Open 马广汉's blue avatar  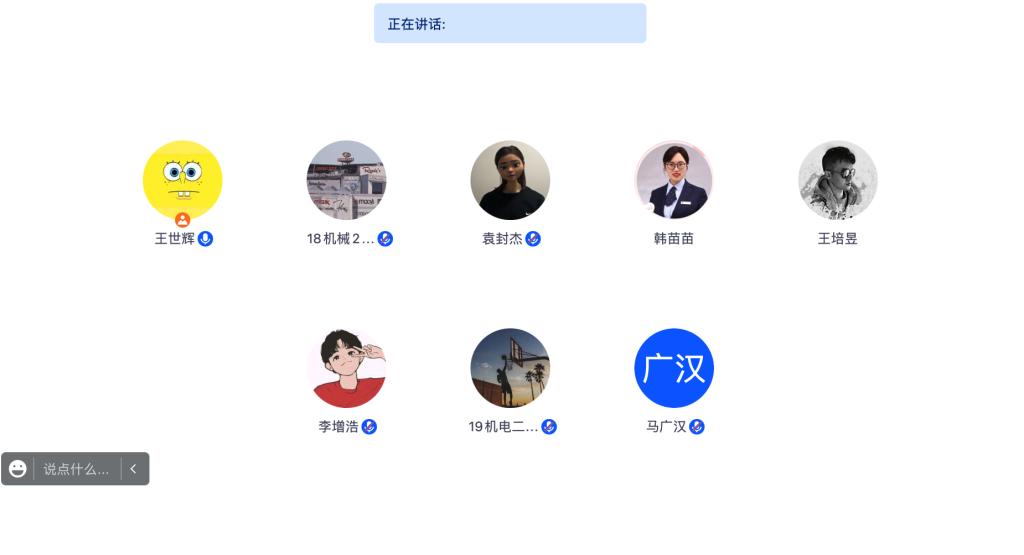pos(674,368)
